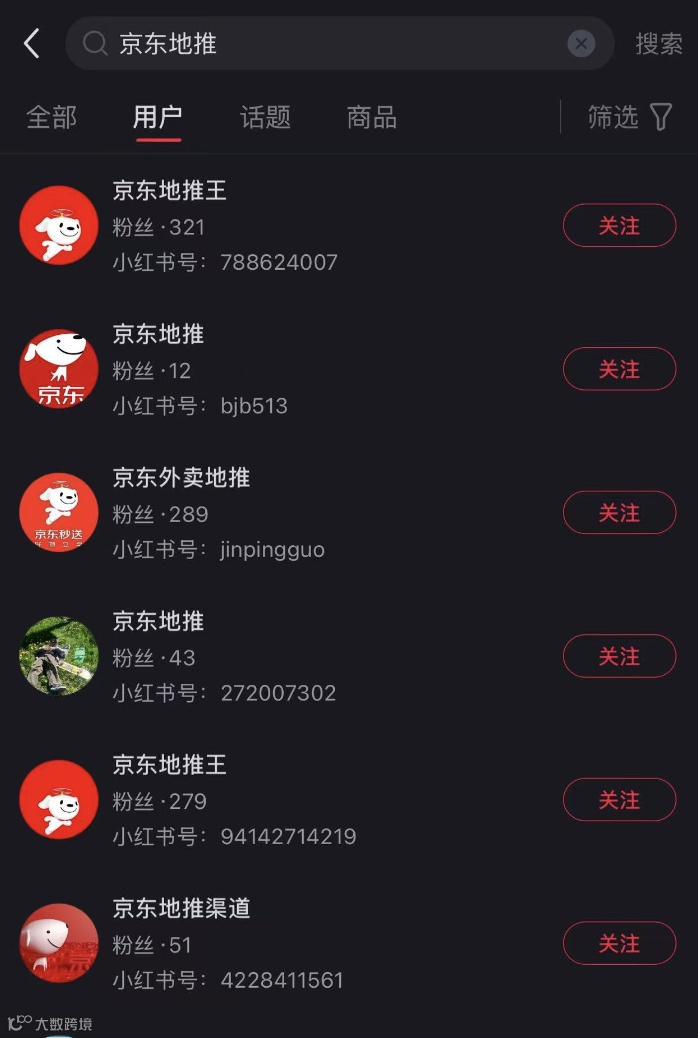This screenshot has height=1038, width=698.
Task: Follow 京东地推渠道
Action: 619,943
